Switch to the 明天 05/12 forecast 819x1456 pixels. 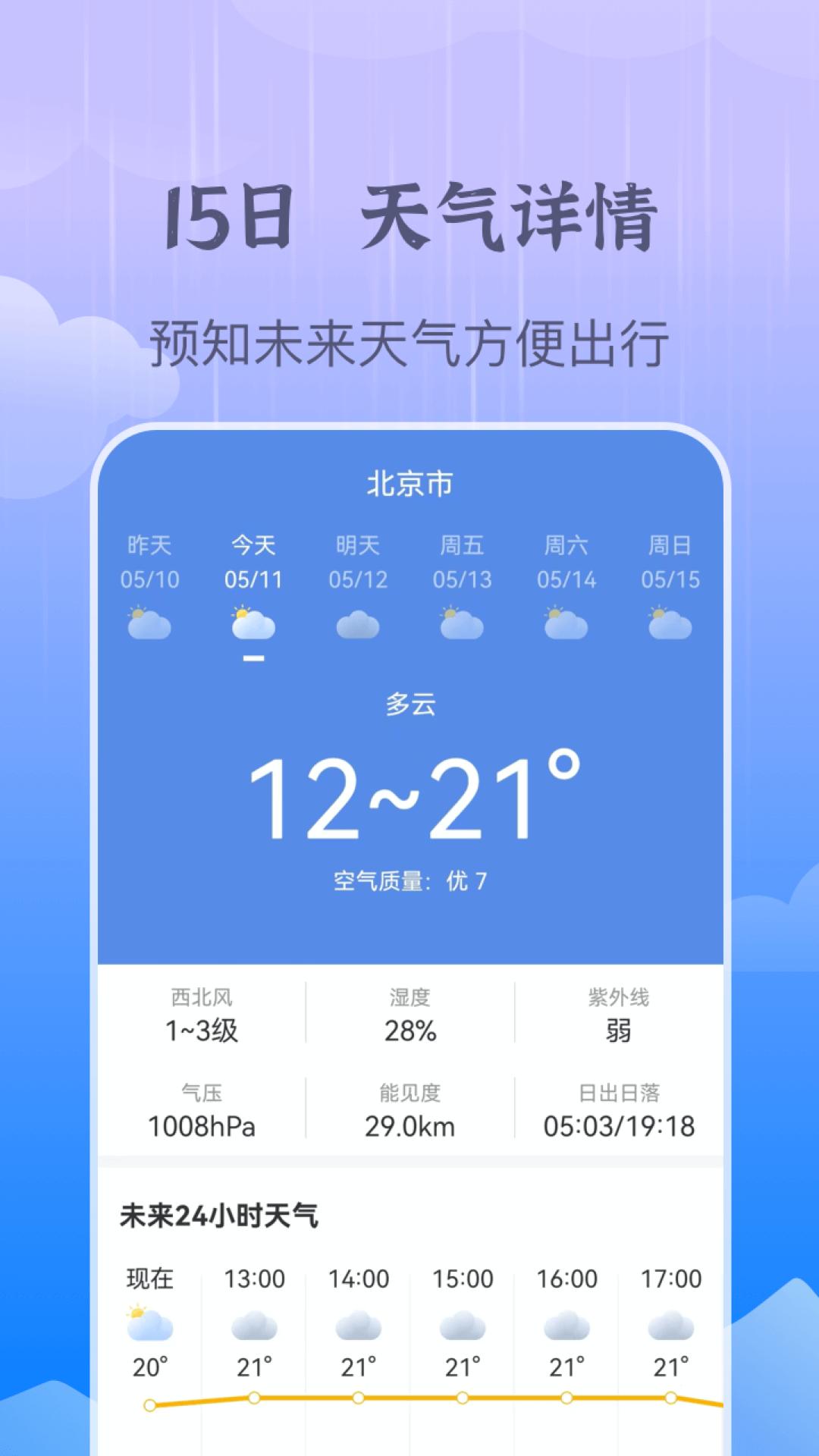coord(357,561)
